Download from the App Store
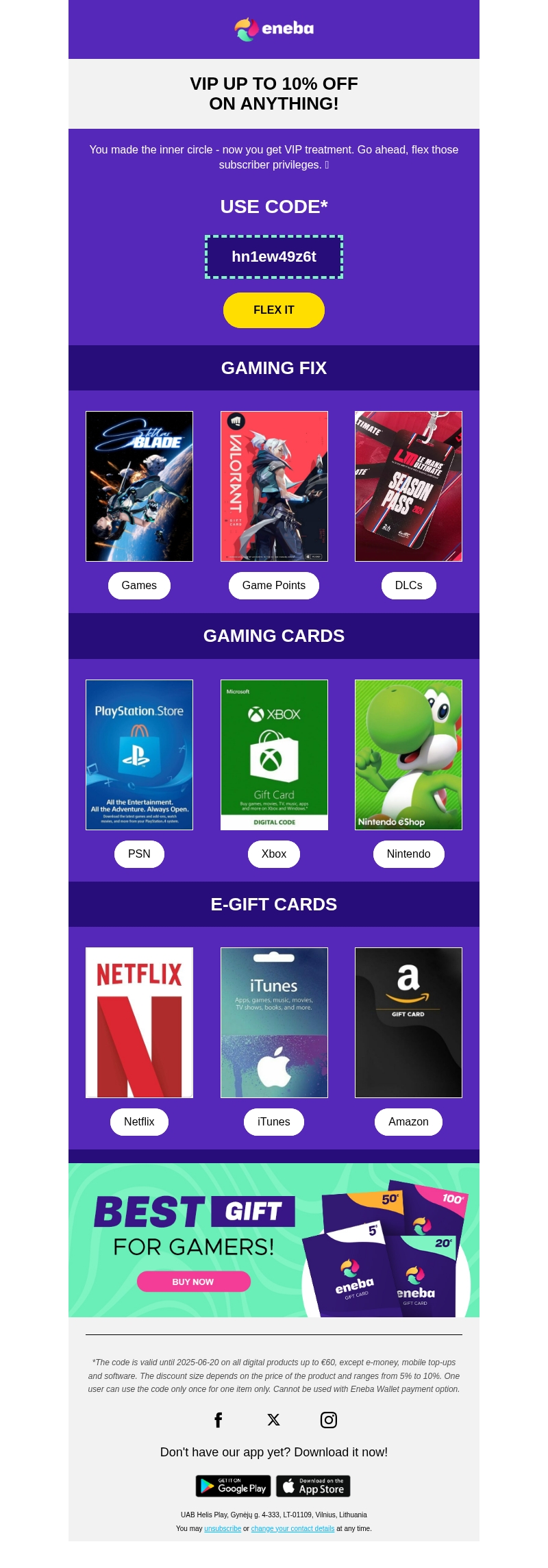548x1568 pixels. tap(313, 1486)
